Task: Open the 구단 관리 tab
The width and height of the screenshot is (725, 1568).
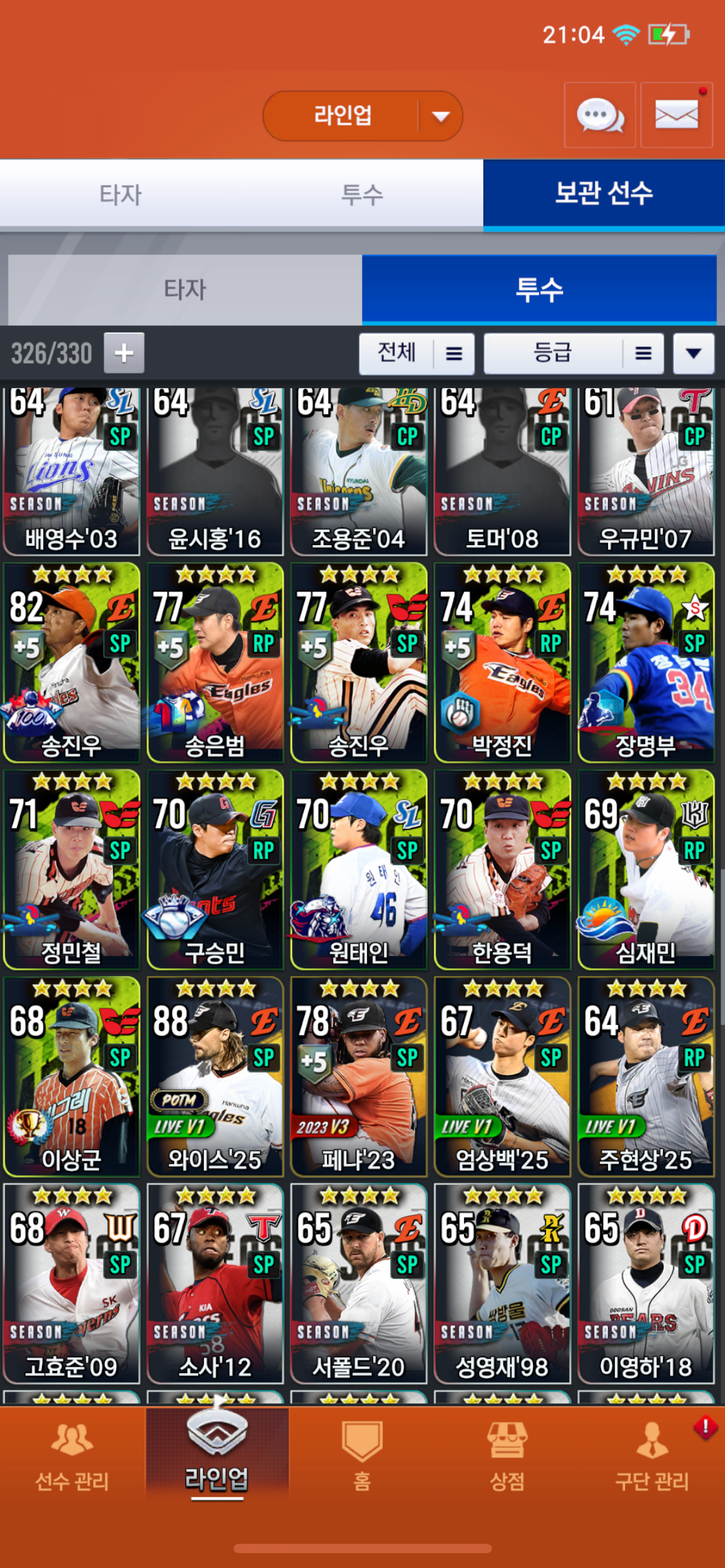Action: click(652, 1455)
